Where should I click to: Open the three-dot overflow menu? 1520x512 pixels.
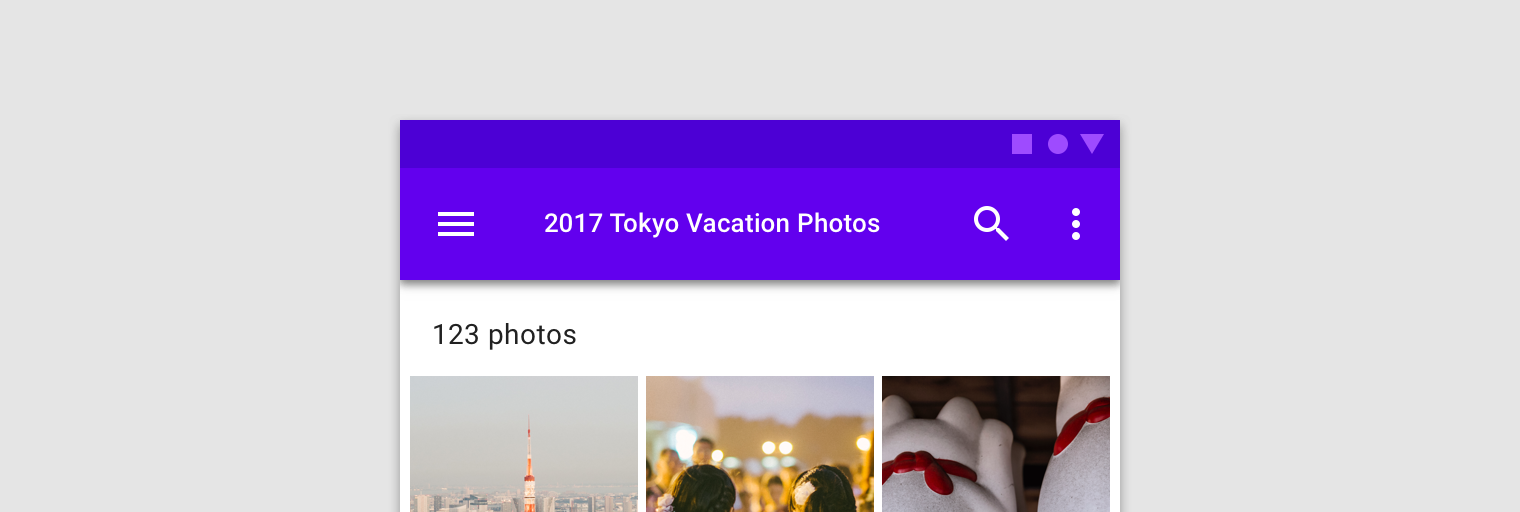[x=1076, y=224]
